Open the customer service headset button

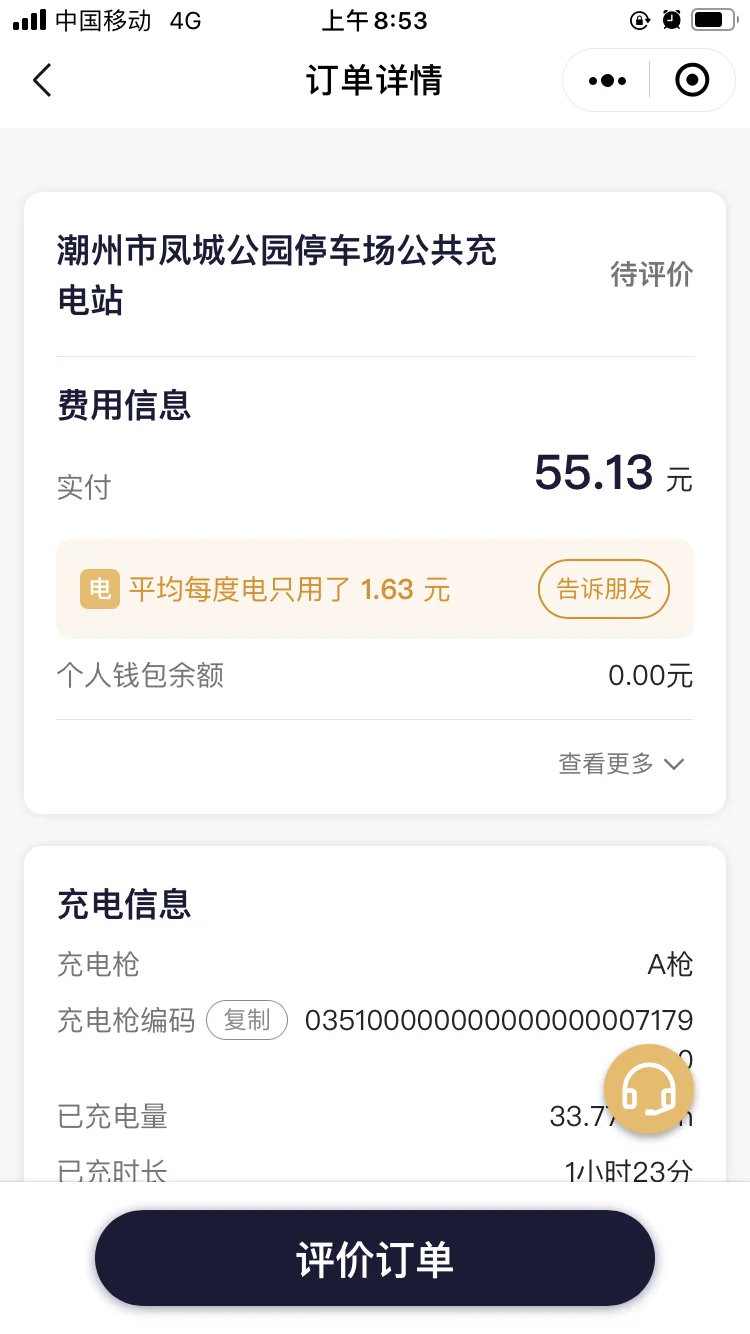[649, 1089]
